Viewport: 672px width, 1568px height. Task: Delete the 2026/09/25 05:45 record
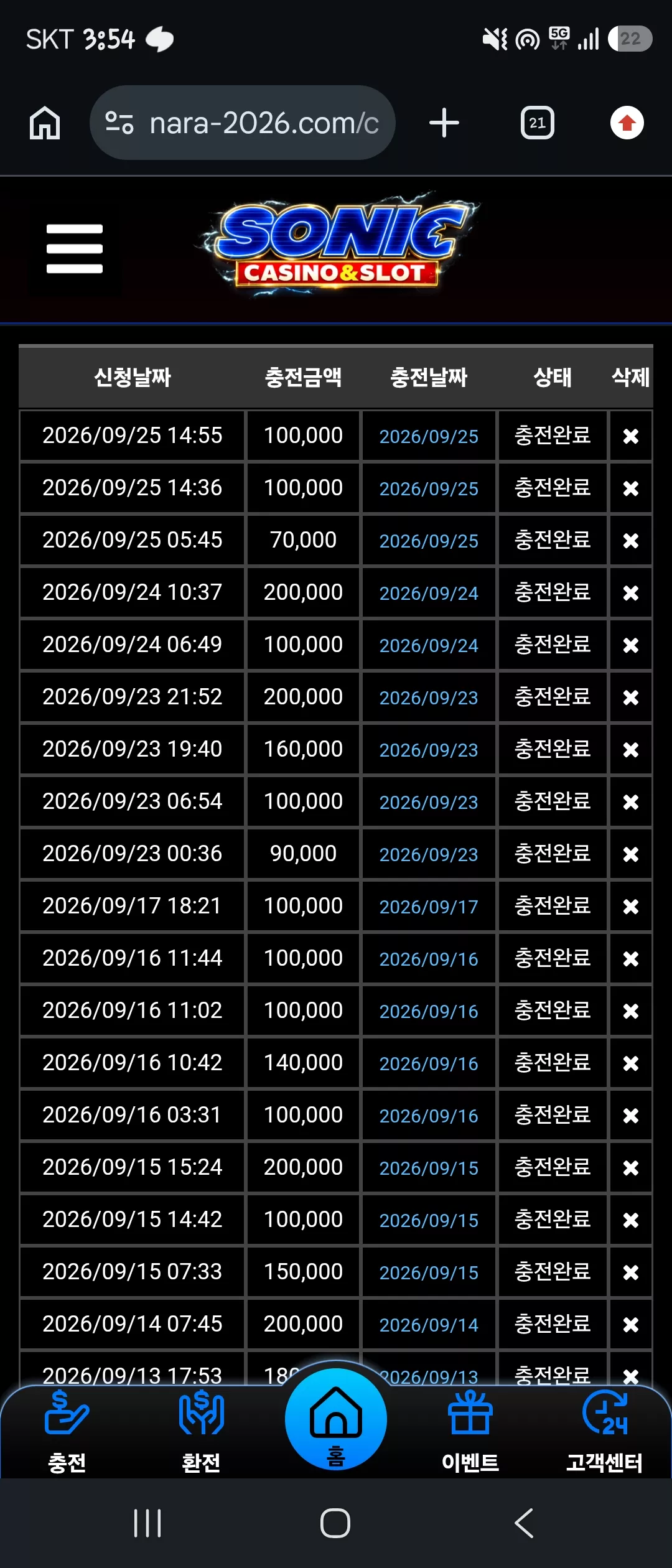(x=631, y=541)
